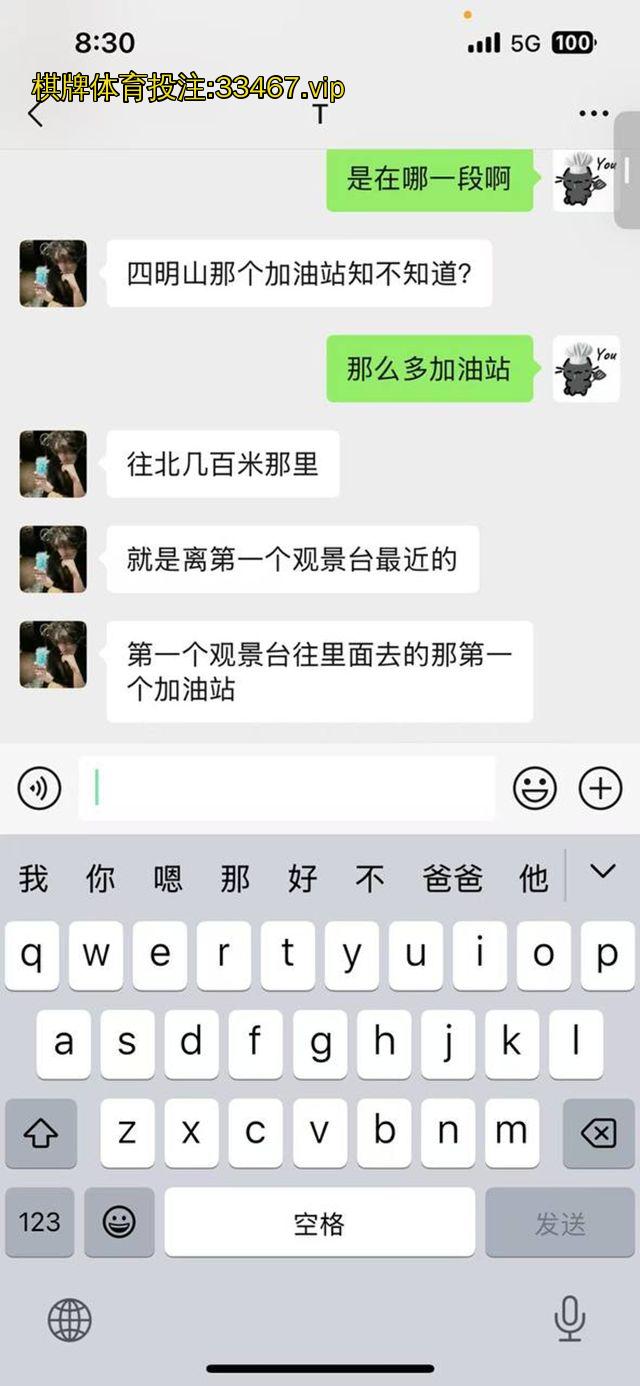Image resolution: width=640 pixels, height=1386 pixels.
Task: Pick the suggestion '爸爸'
Action: pos(452,879)
